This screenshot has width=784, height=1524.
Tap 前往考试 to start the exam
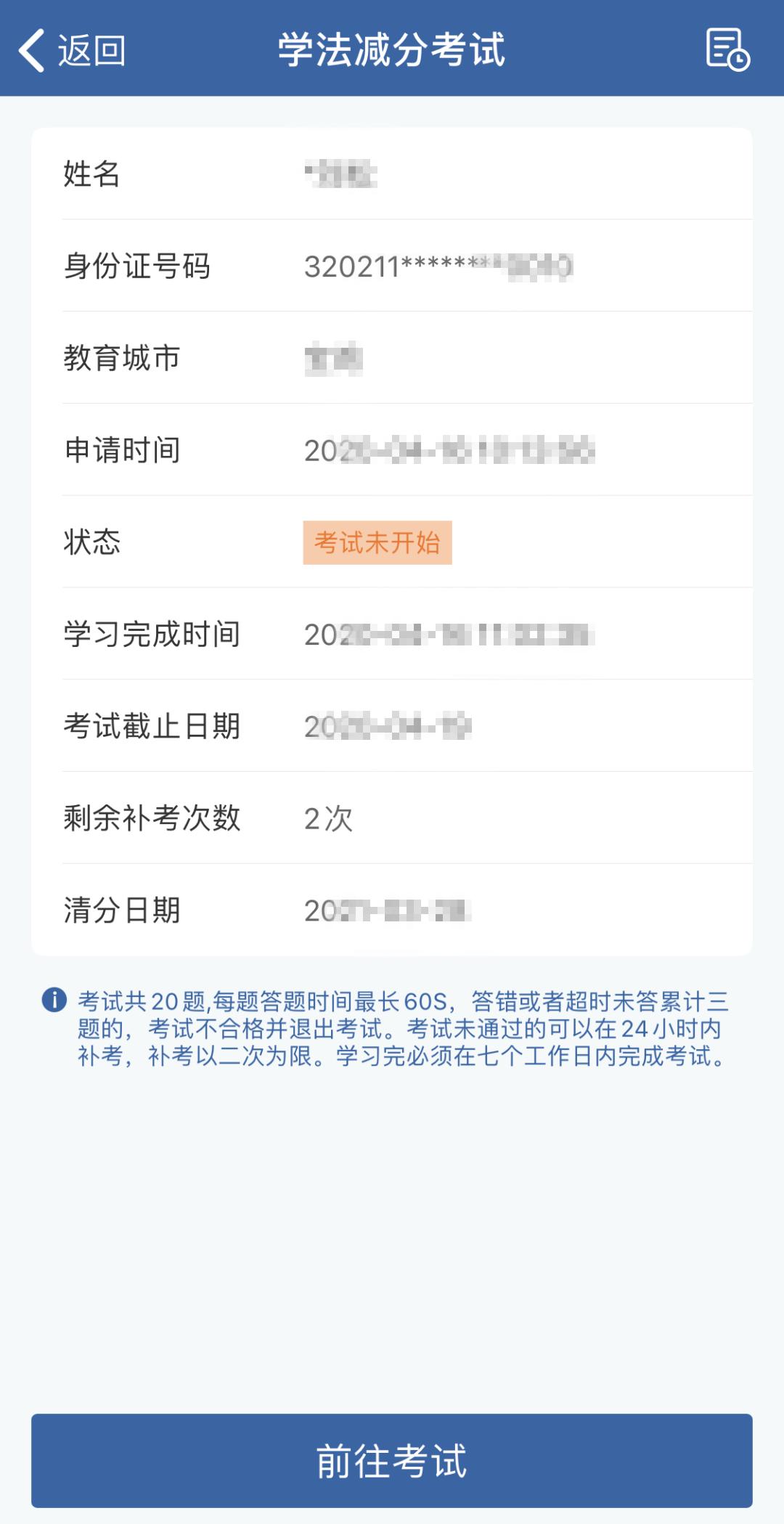[391, 1460]
